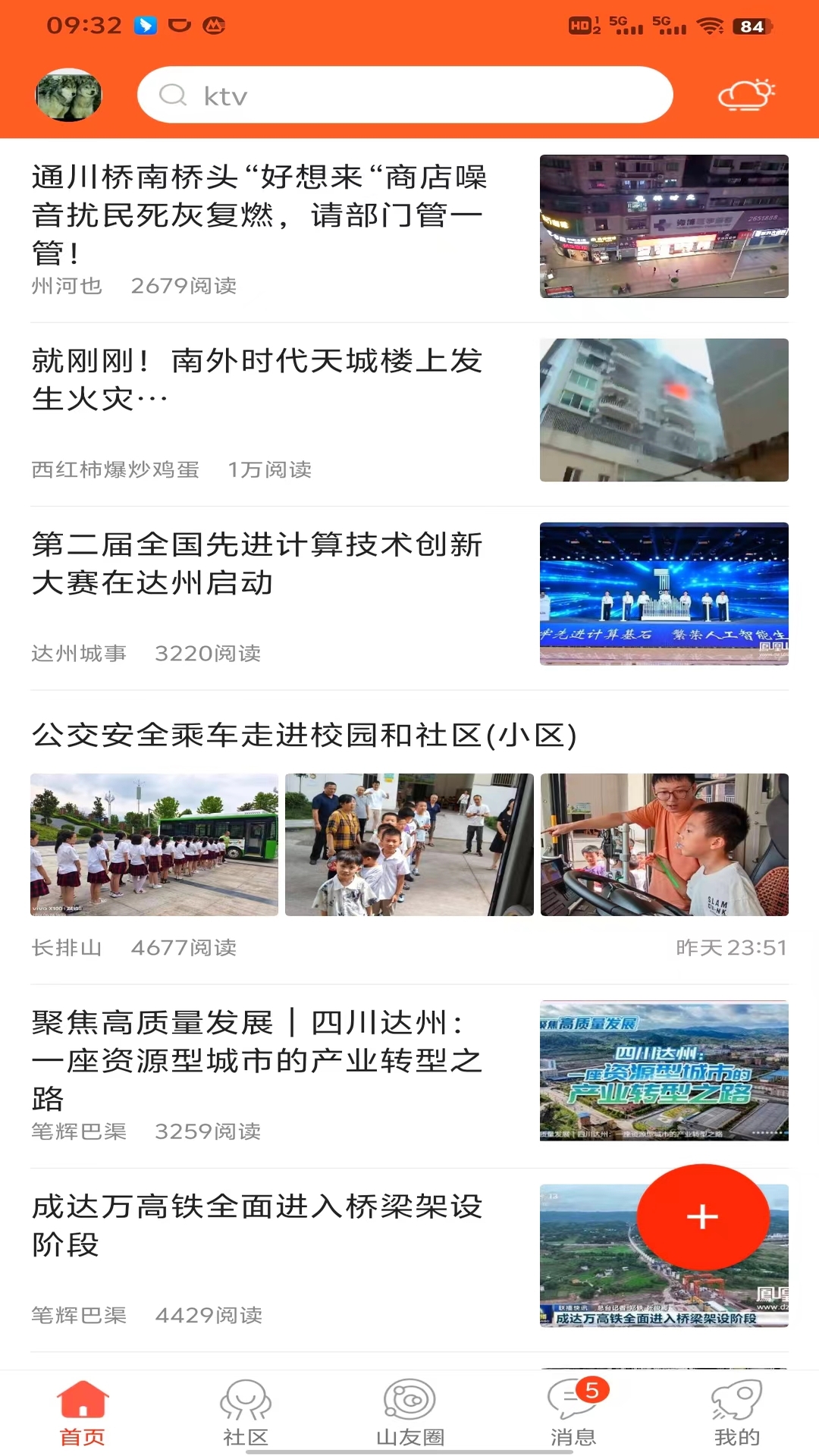The height and width of the screenshot is (1456, 819).
Task: Switch to the 我的 tab
Action: (x=736, y=1413)
